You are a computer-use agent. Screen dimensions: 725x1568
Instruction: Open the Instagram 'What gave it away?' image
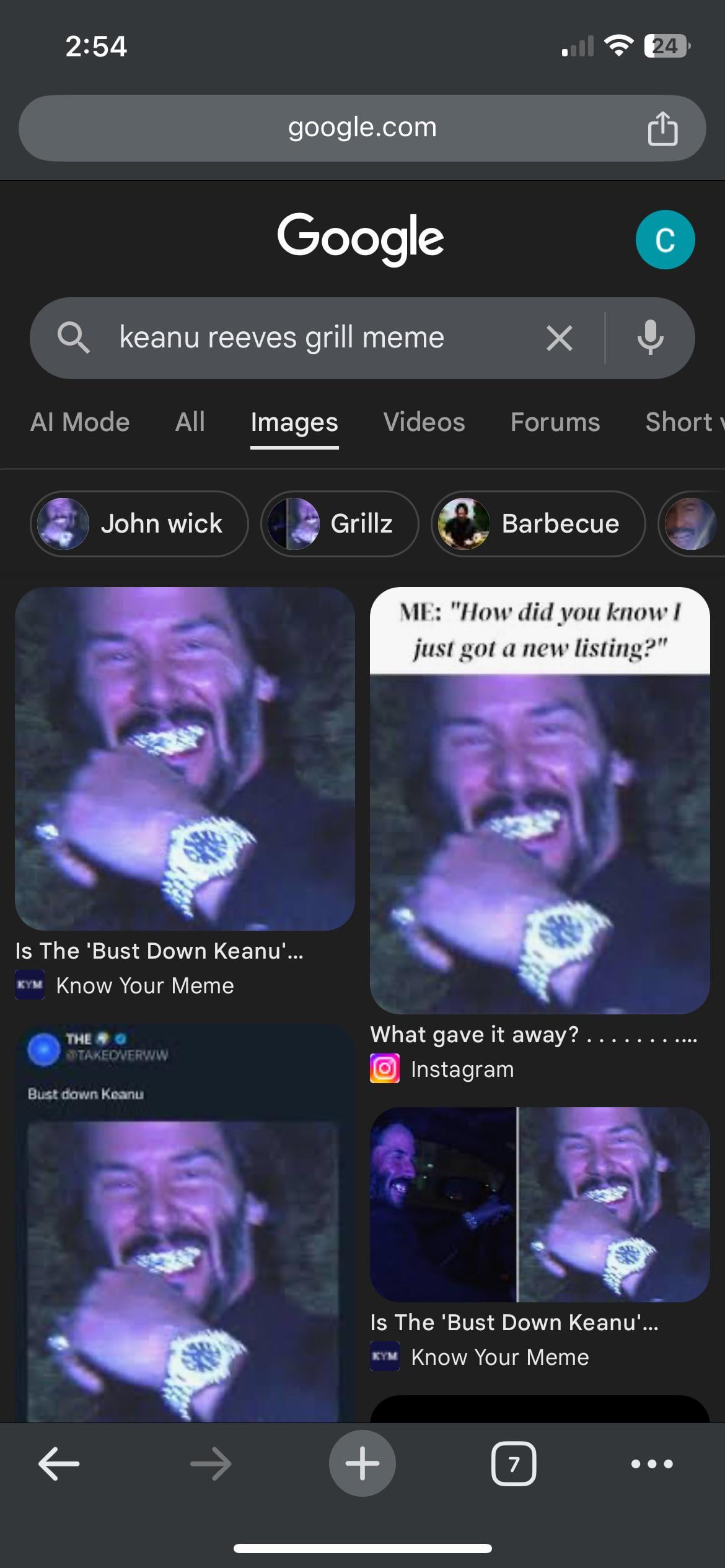coord(539,800)
